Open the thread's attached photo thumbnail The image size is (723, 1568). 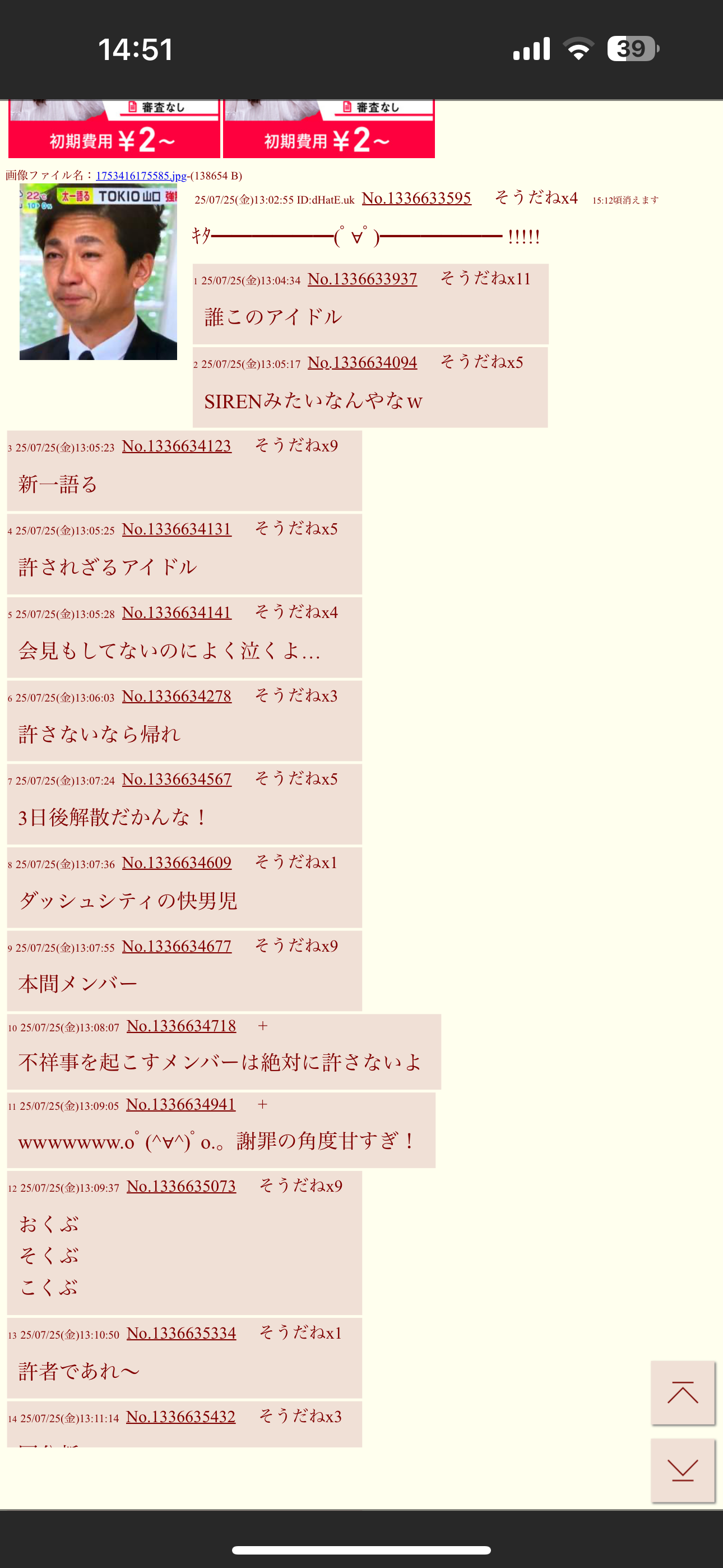[98, 273]
